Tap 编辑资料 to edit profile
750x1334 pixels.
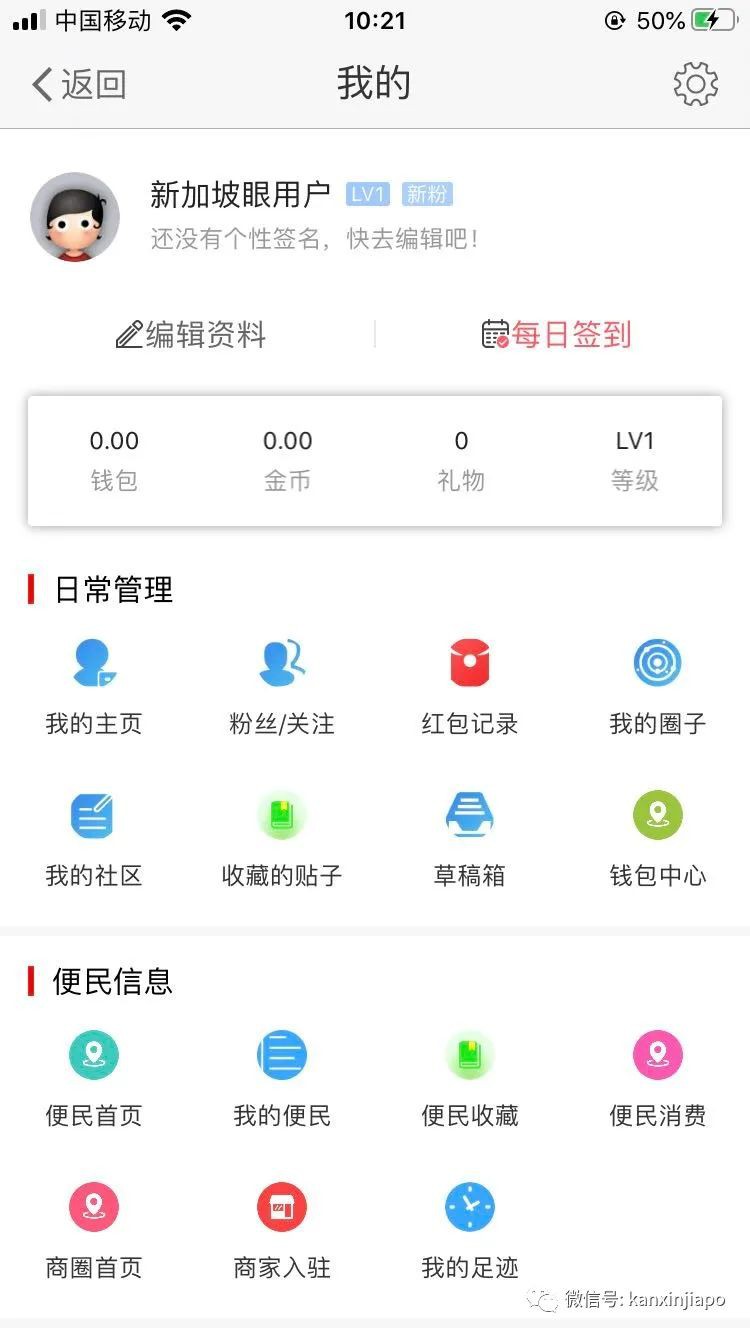(x=190, y=335)
